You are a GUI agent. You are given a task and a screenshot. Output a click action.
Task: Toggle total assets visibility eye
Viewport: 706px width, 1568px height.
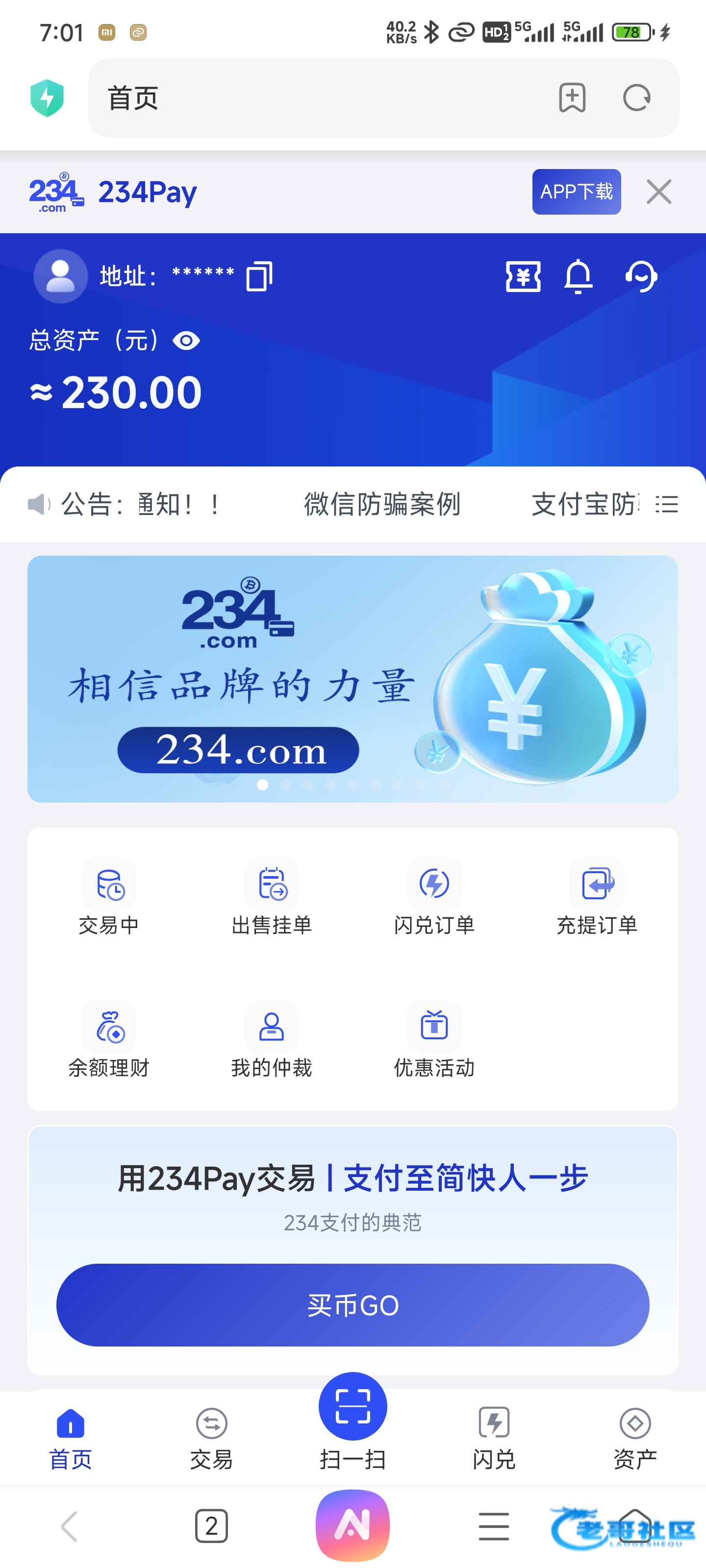186,340
